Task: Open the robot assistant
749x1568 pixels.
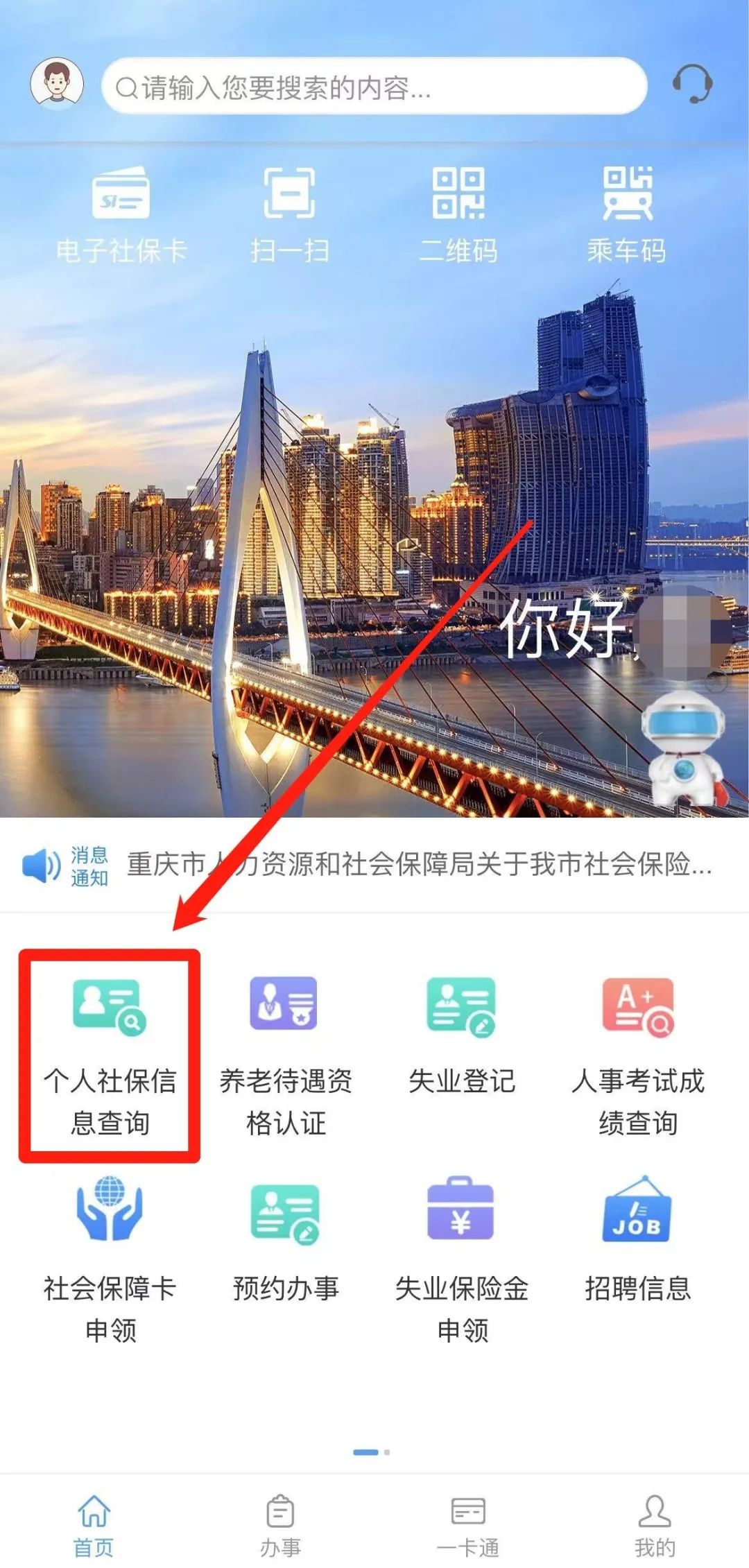Action: click(x=683, y=750)
